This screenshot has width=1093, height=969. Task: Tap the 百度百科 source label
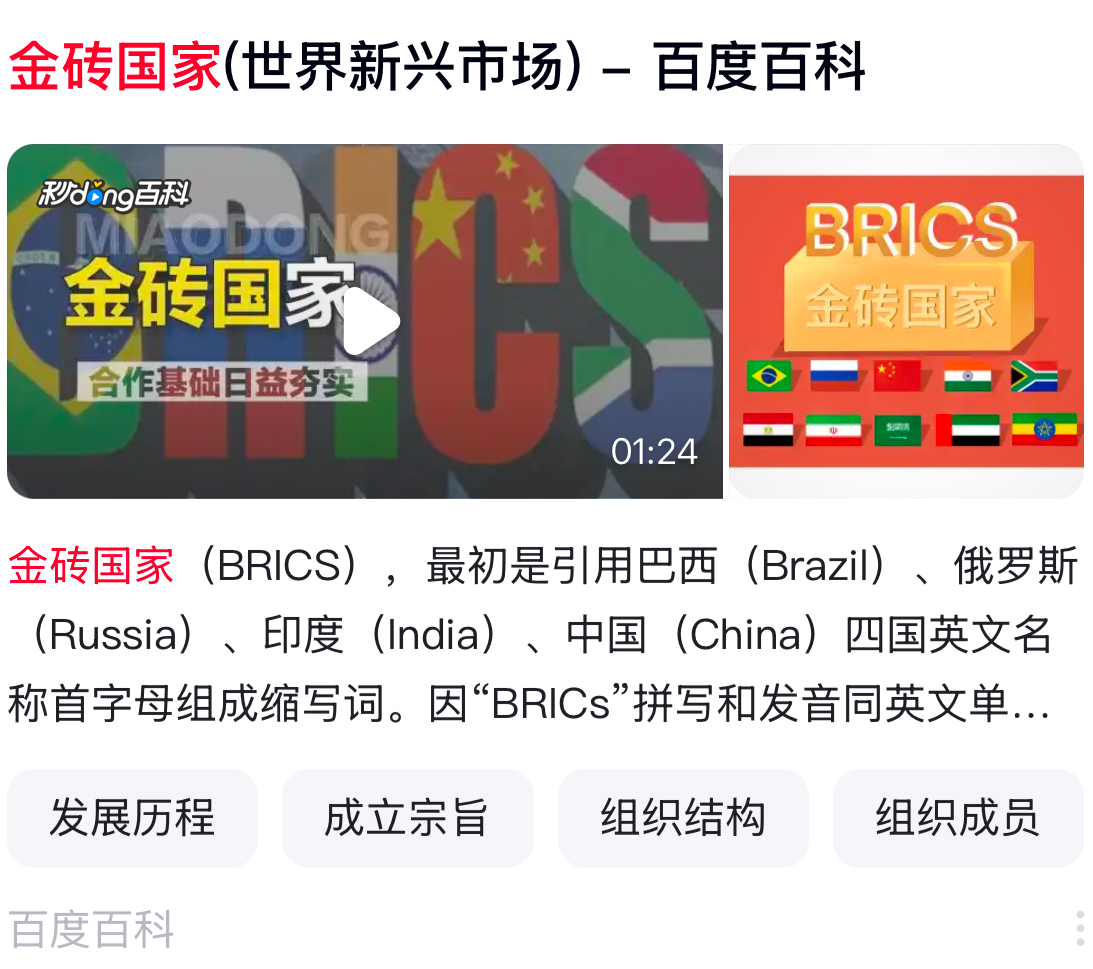92,929
